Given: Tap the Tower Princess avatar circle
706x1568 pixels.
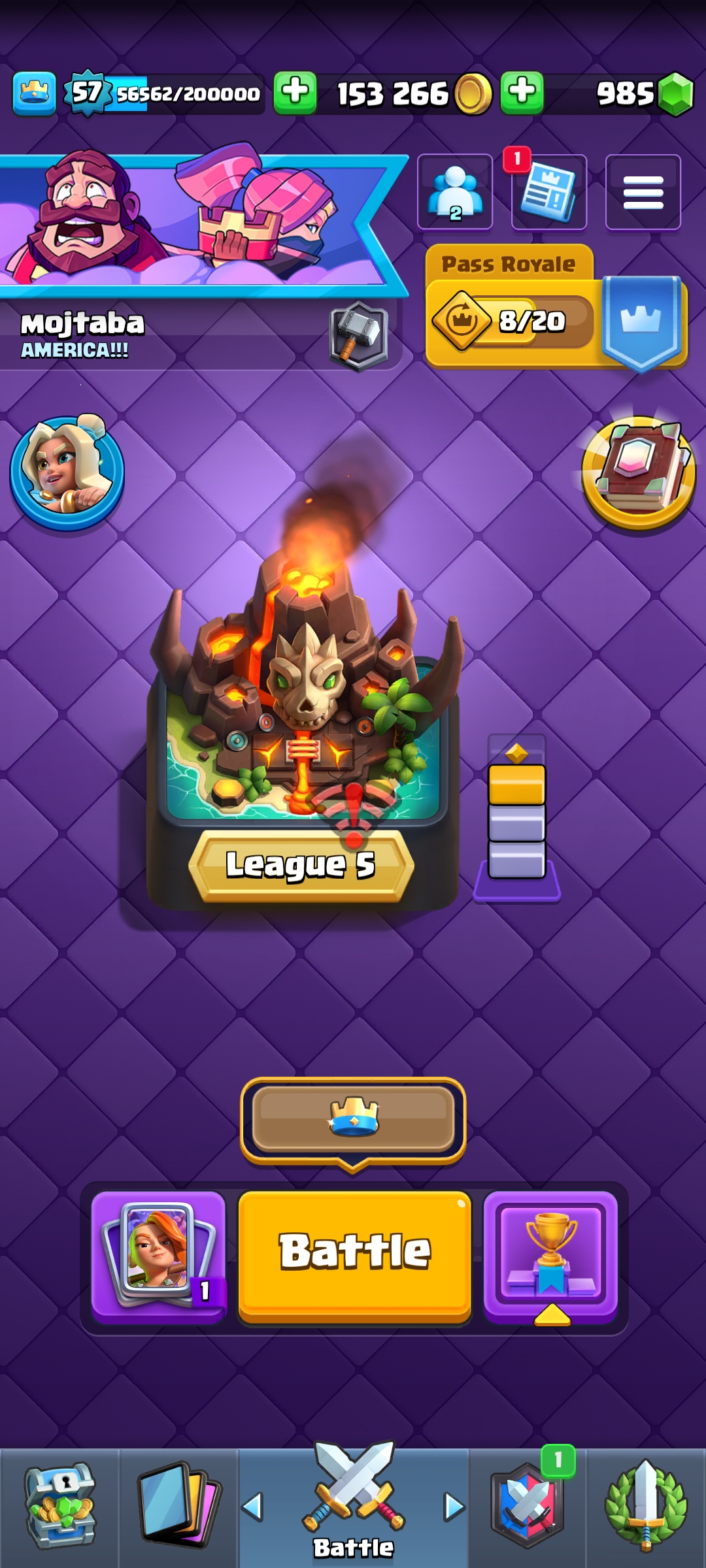Looking at the screenshot, I should click(x=67, y=472).
